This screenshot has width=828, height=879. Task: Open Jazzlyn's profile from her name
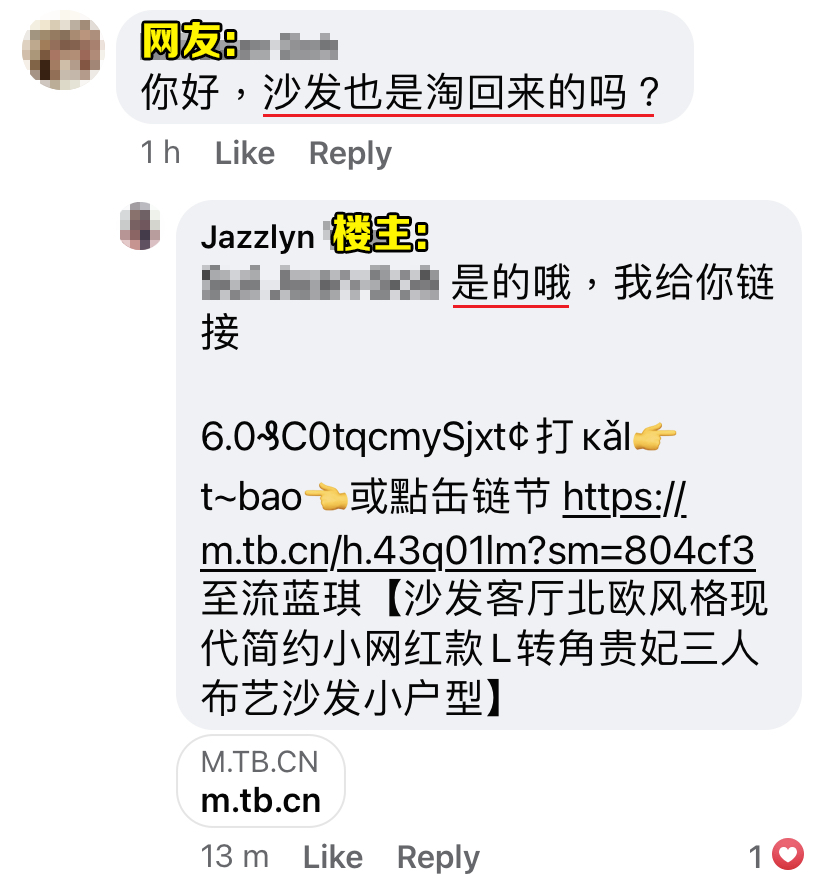pyautogui.click(x=257, y=236)
